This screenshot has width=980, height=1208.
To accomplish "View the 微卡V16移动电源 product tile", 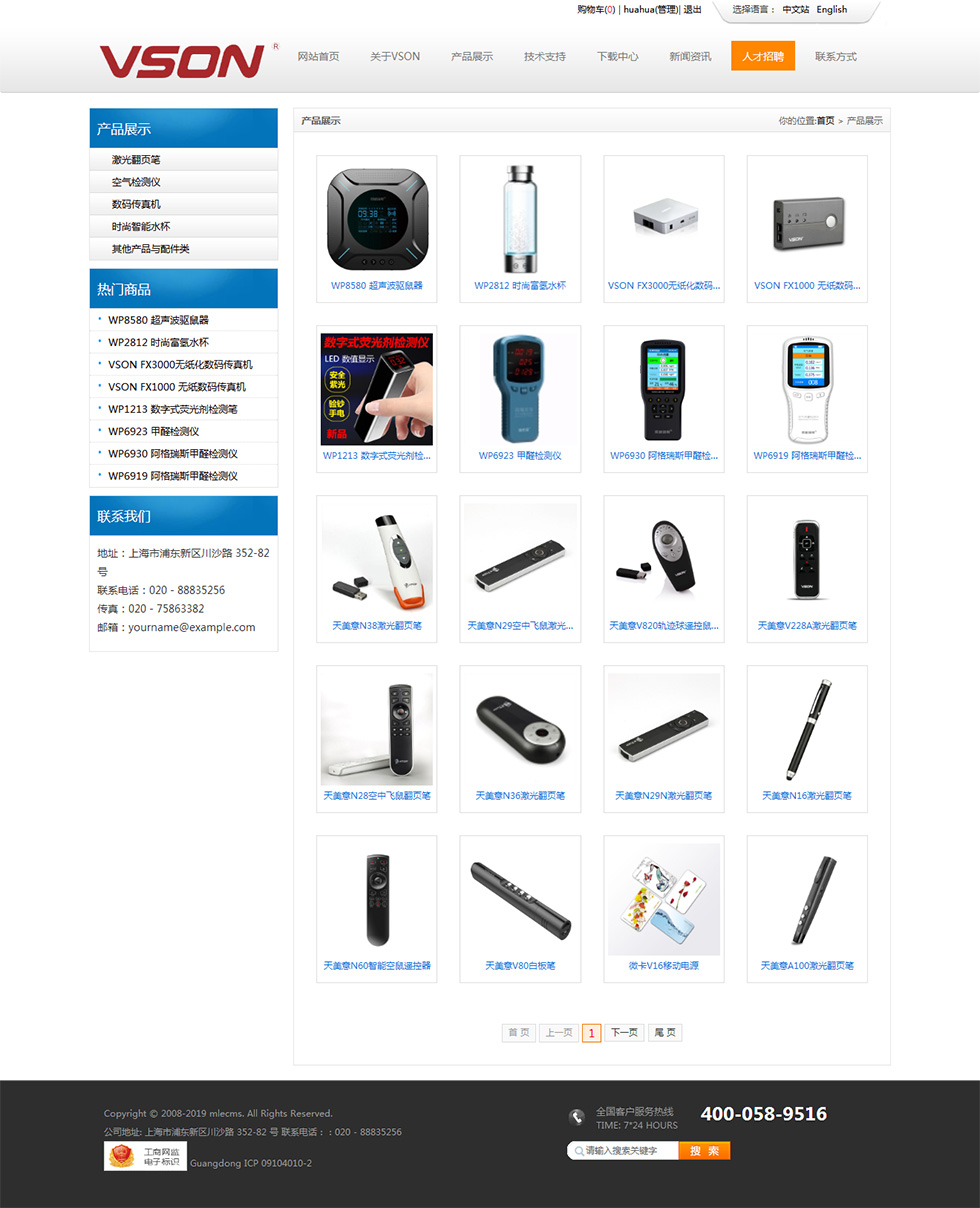I will tap(663, 908).
